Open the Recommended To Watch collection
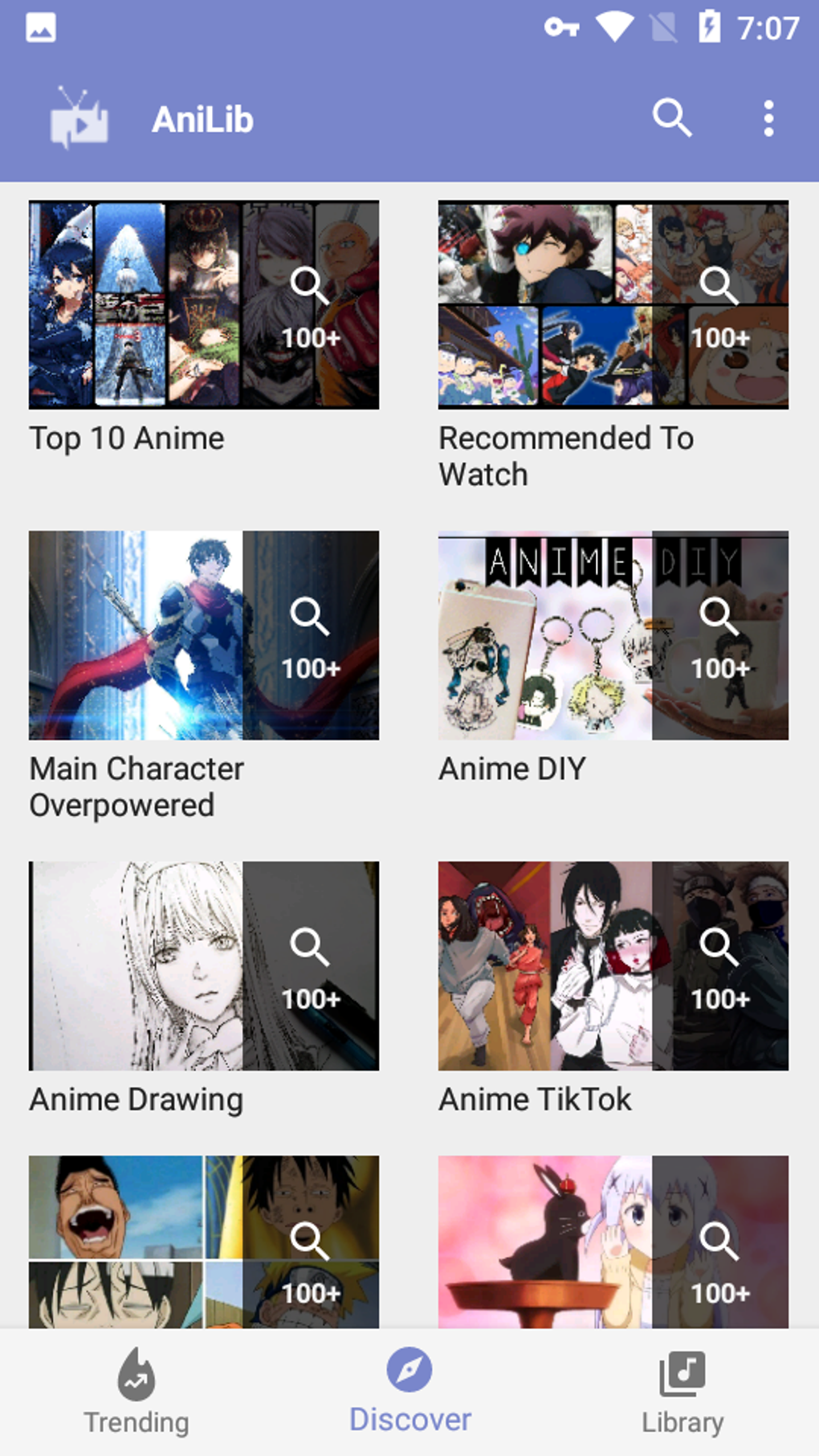 [x=613, y=305]
